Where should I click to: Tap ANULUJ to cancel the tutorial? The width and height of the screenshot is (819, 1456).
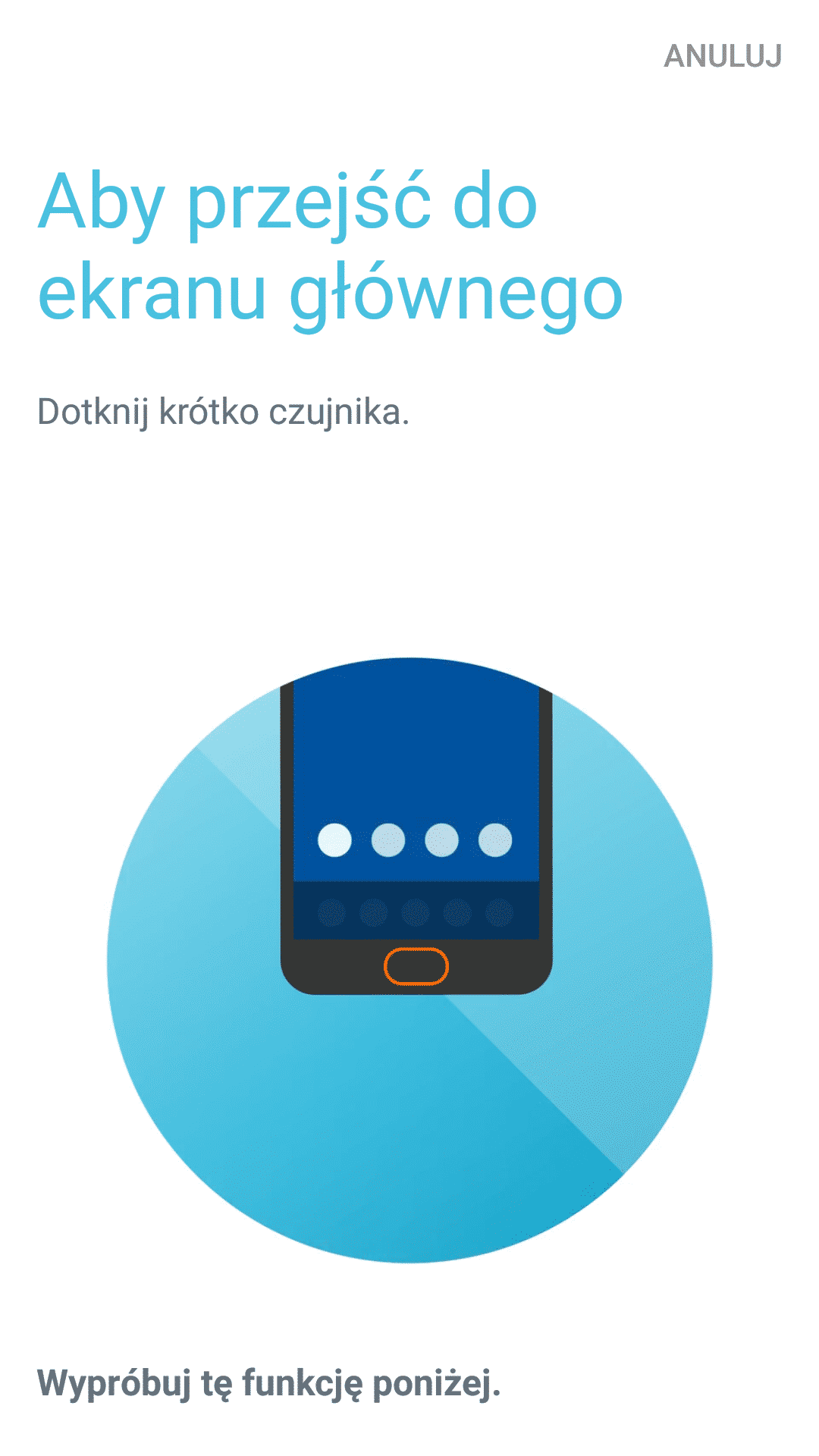tap(722, 56)
